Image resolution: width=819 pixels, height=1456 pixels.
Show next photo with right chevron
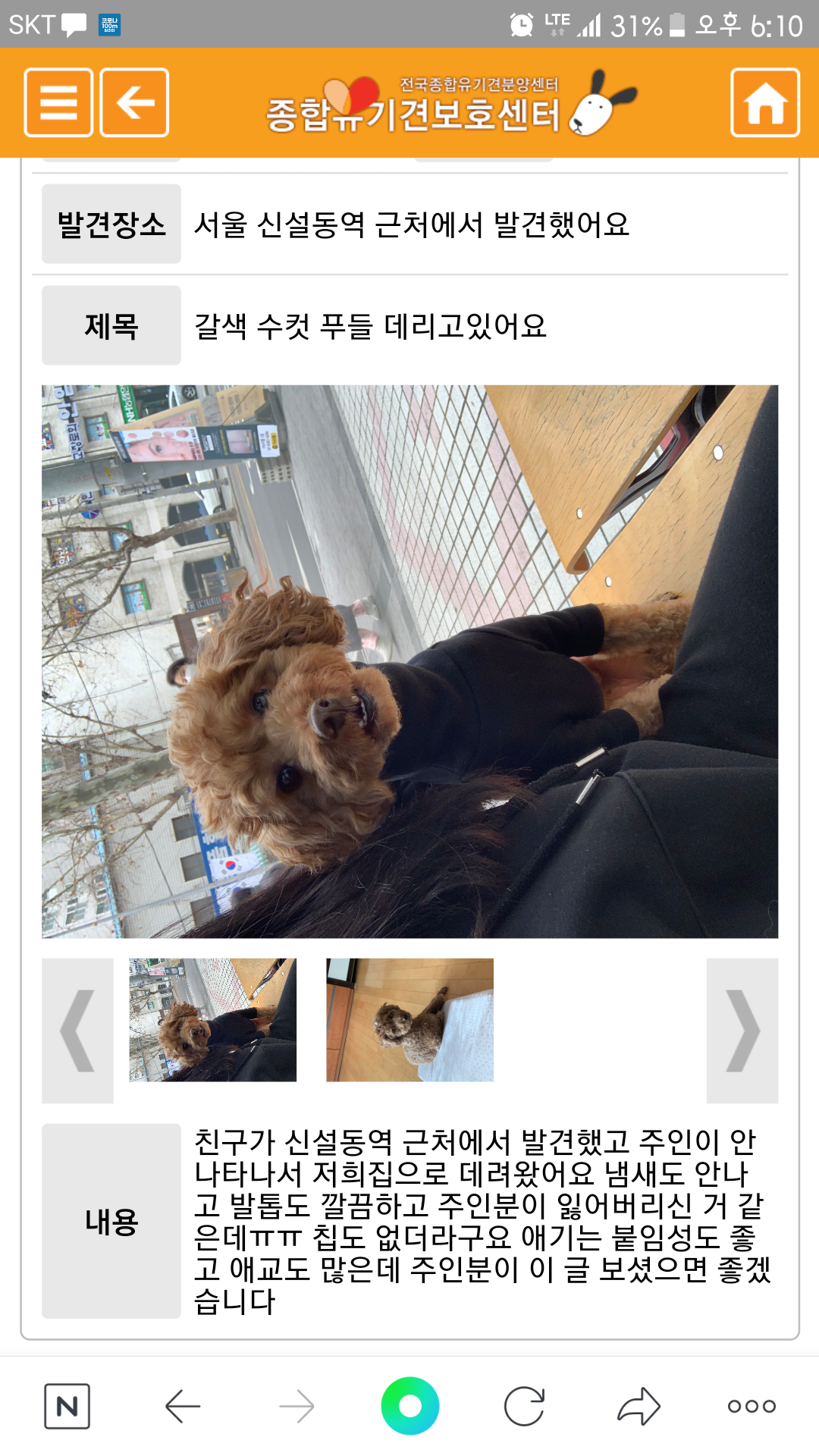pos(742,1030)
